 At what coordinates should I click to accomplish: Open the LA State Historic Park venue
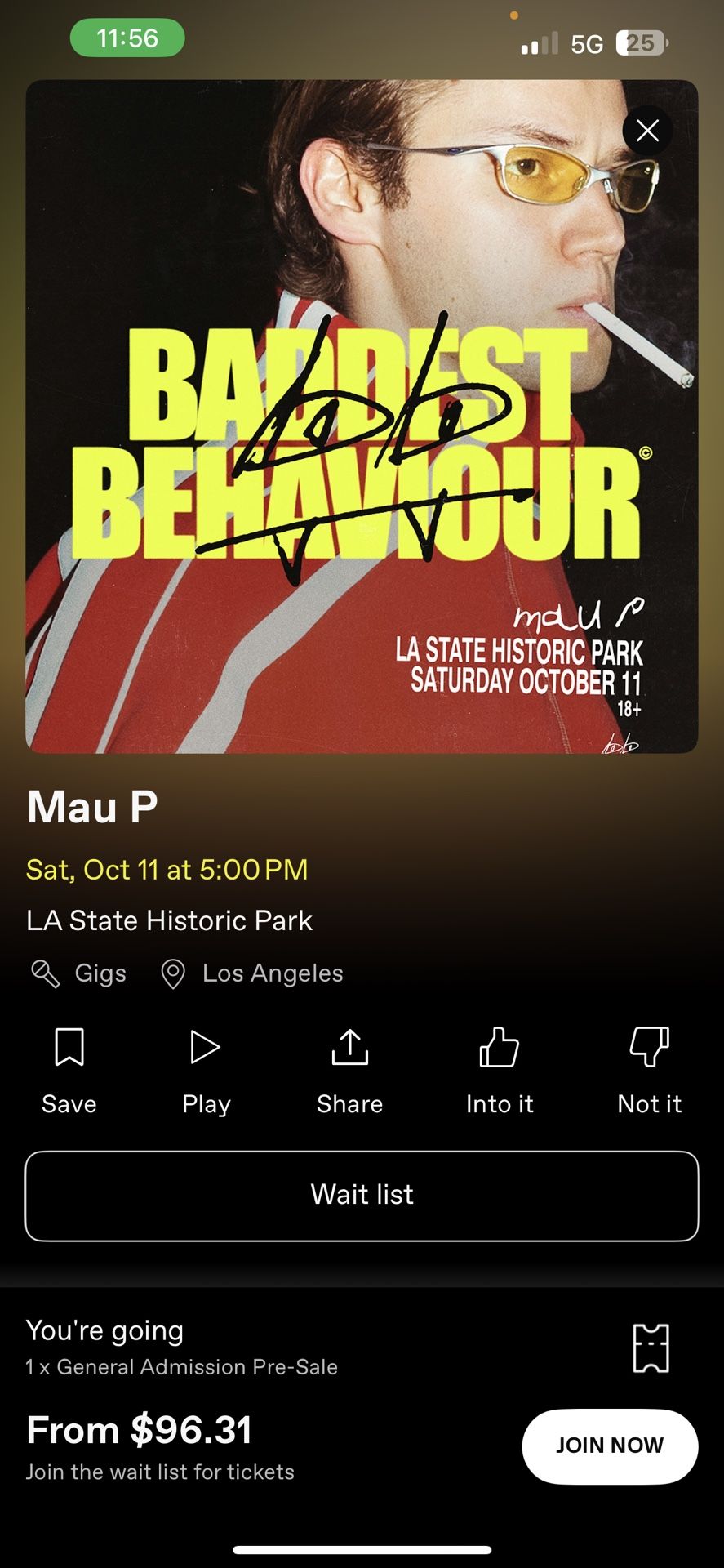click(169, 920)
